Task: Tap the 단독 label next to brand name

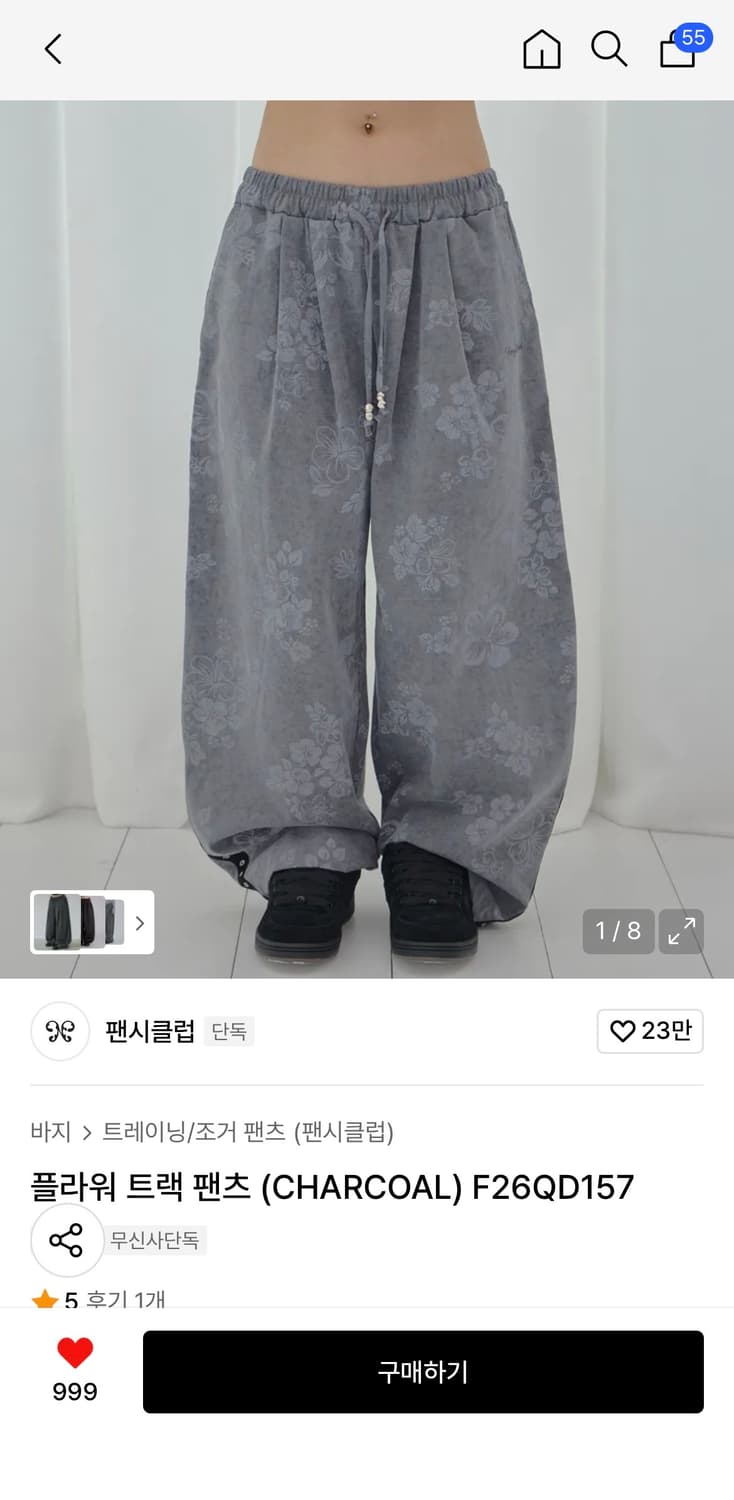Action: (x=231, y=1032)
